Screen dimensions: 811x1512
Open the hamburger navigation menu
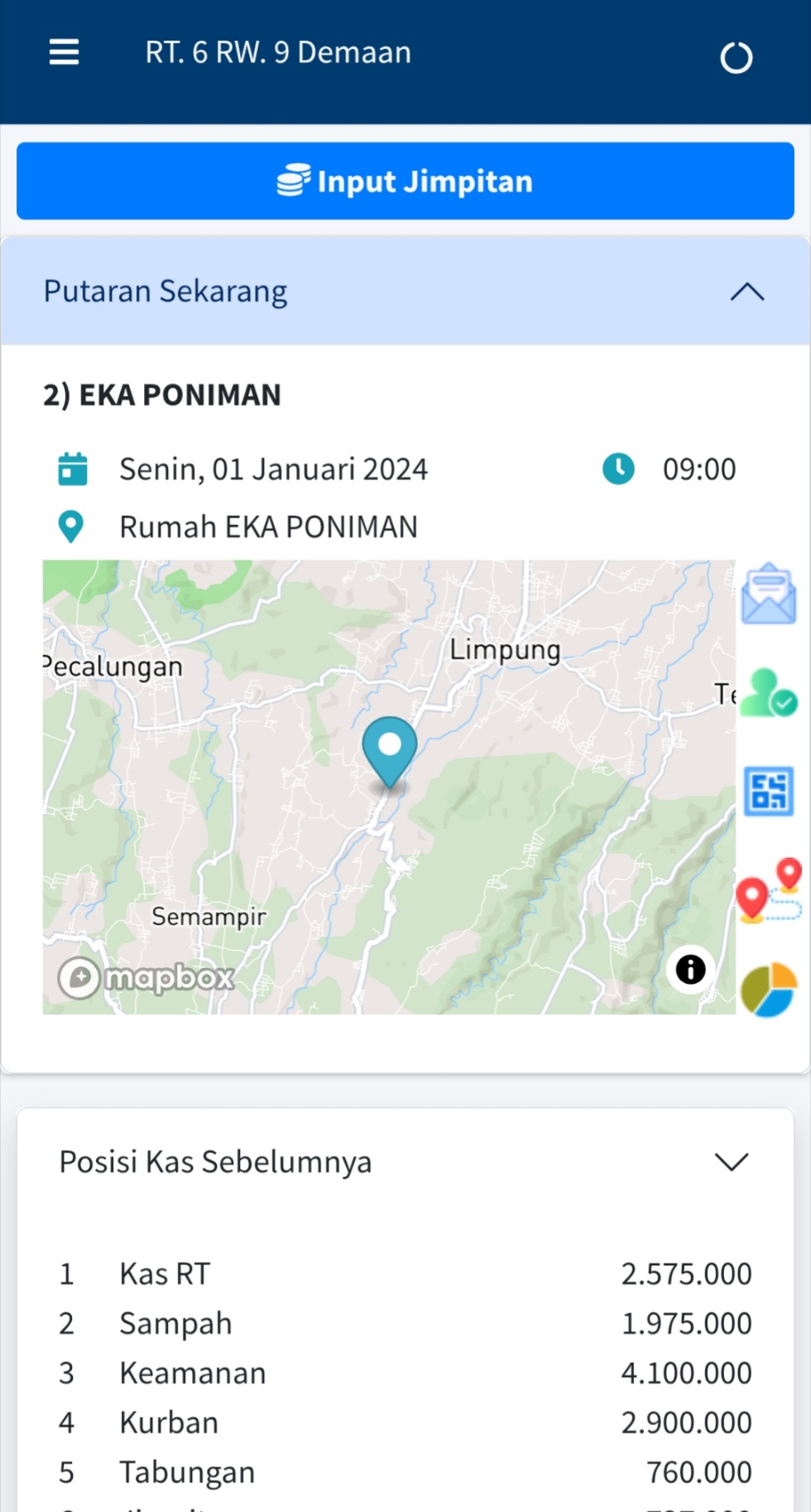pyautogui.click(x=64, y=52)
